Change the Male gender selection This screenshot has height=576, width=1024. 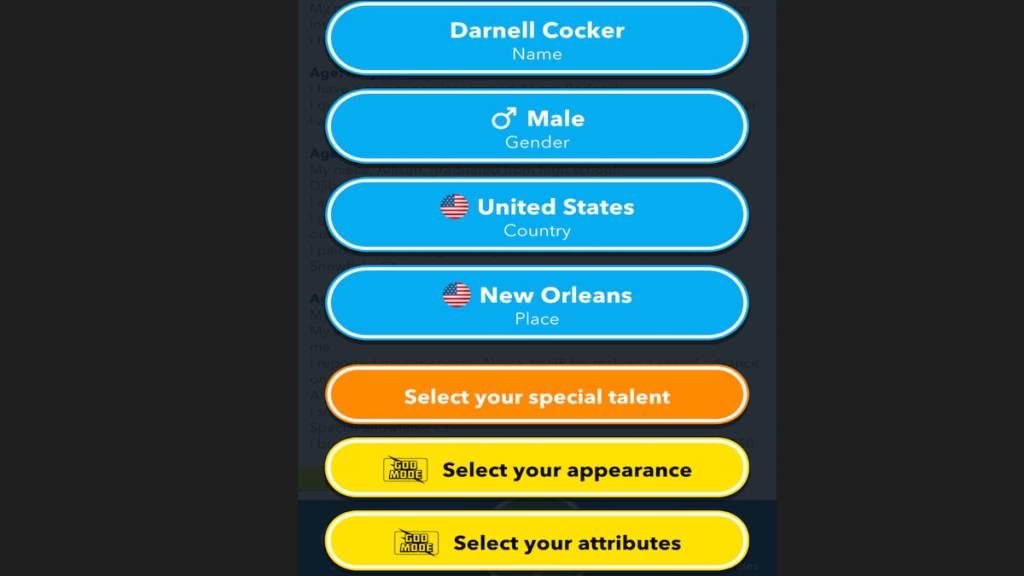537,127
